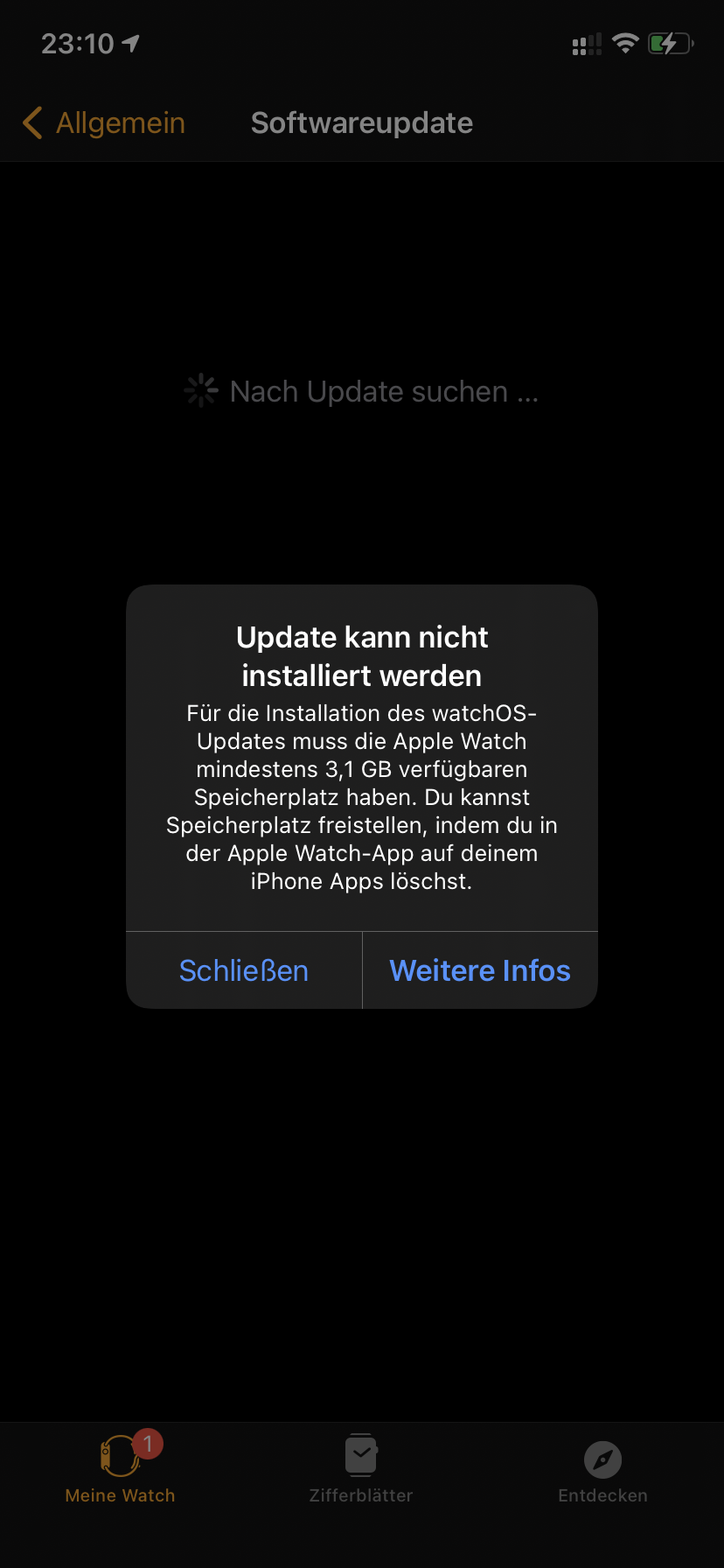Open the Zifferblätter tab

pos(361,1469)
